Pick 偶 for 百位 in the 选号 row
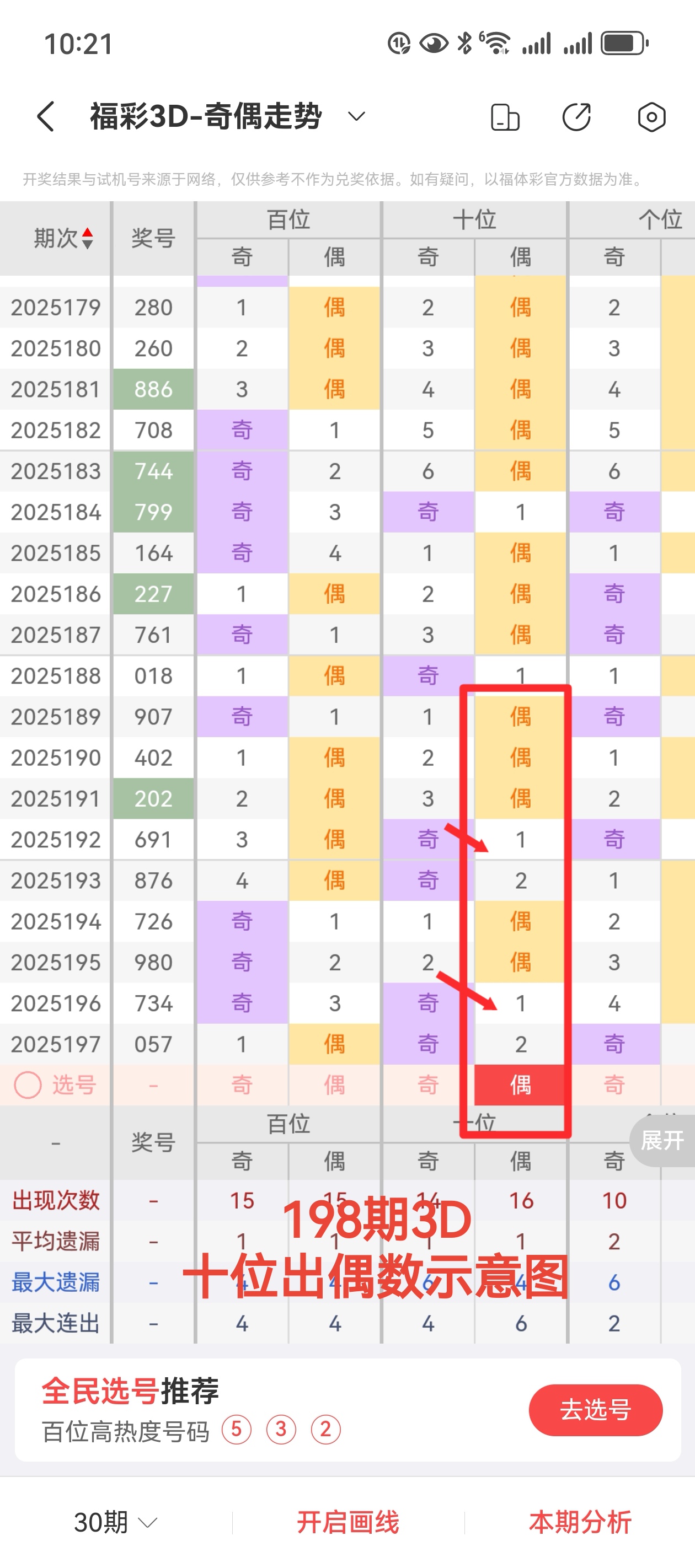This screenshot has width=695, height=1568. pyautogui.click(x=334, y=1084)
